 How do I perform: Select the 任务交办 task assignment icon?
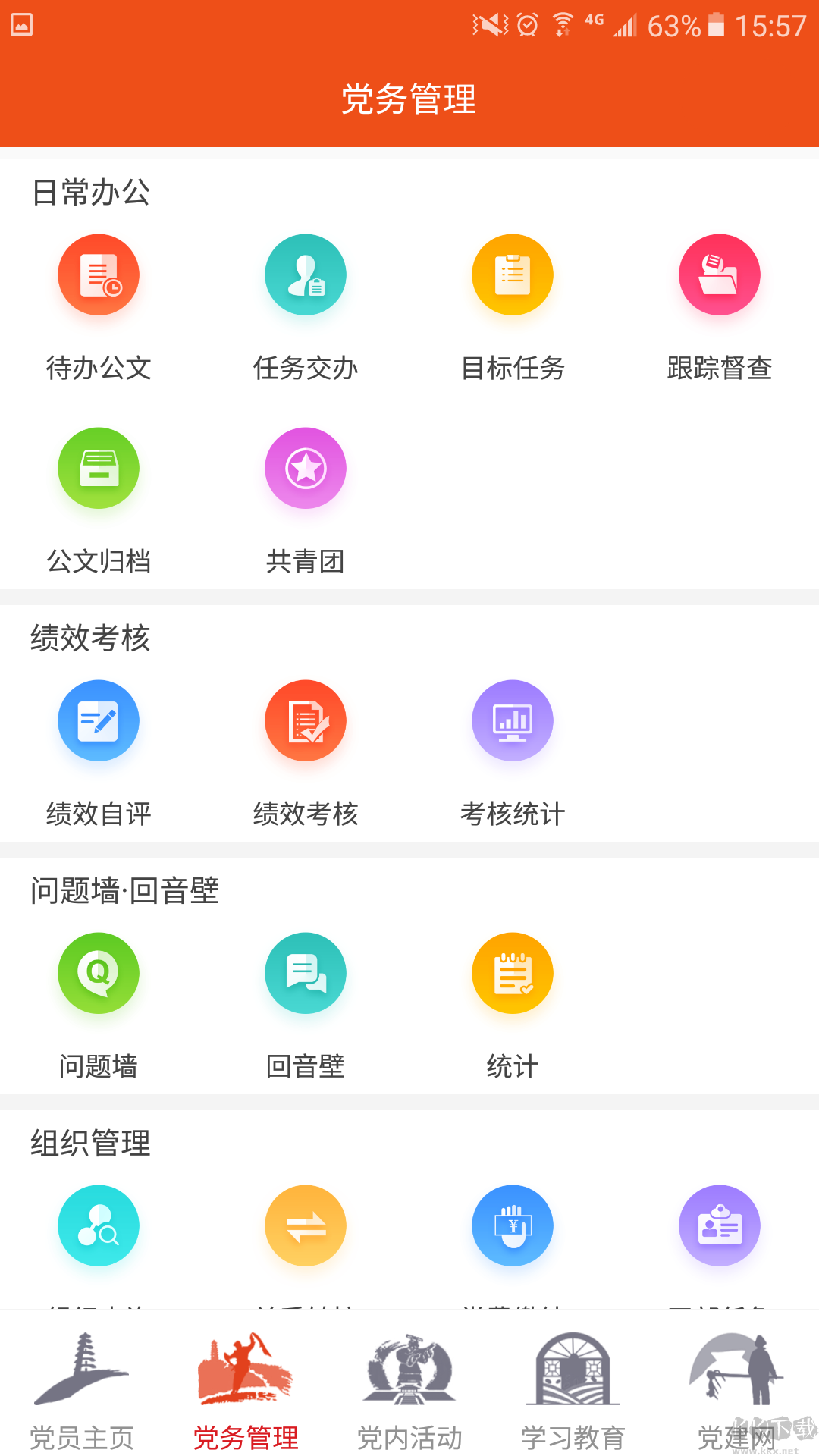pyautogui.click(x=306, y=275)
